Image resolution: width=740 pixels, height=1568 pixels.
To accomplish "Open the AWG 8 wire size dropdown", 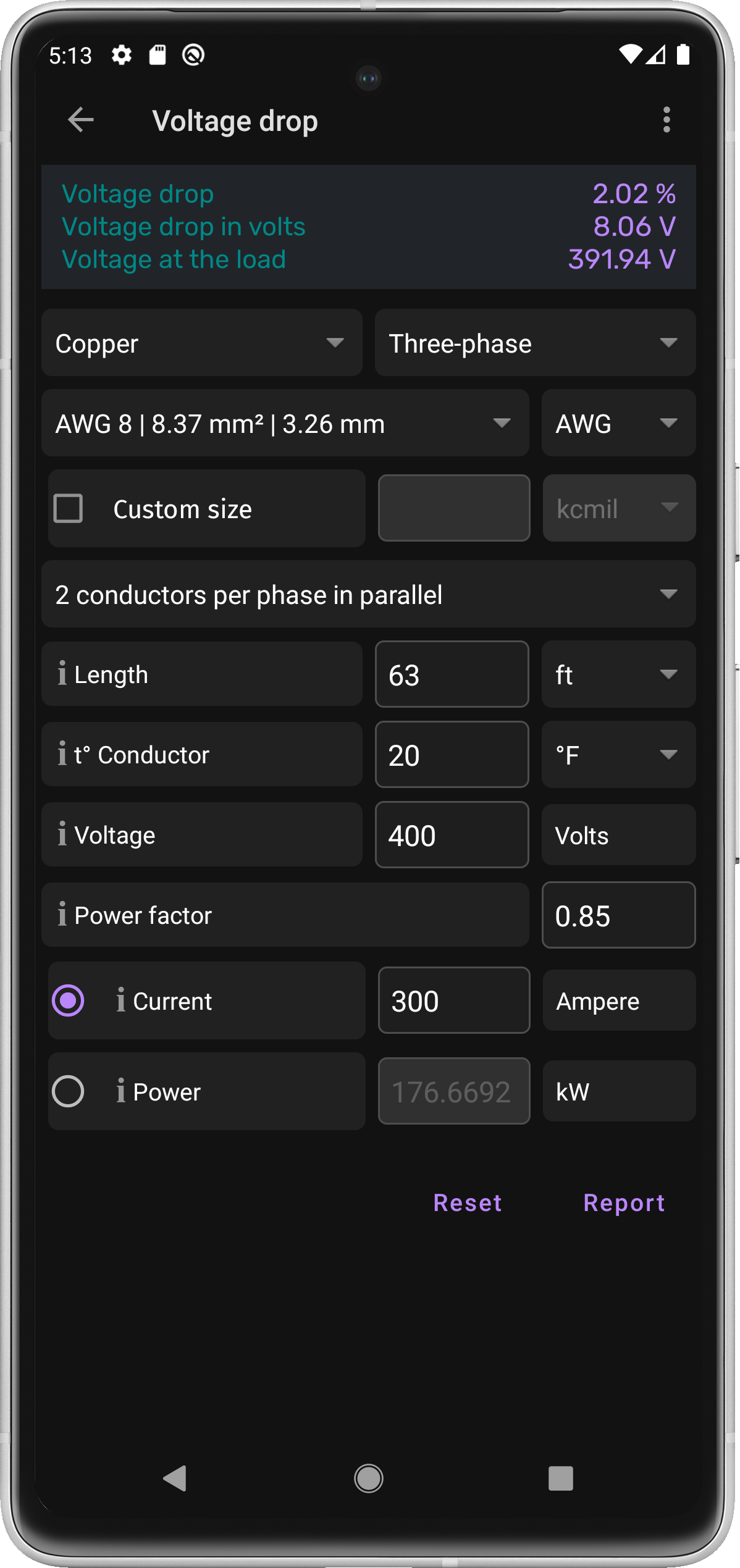I will [x=285, y=423].
